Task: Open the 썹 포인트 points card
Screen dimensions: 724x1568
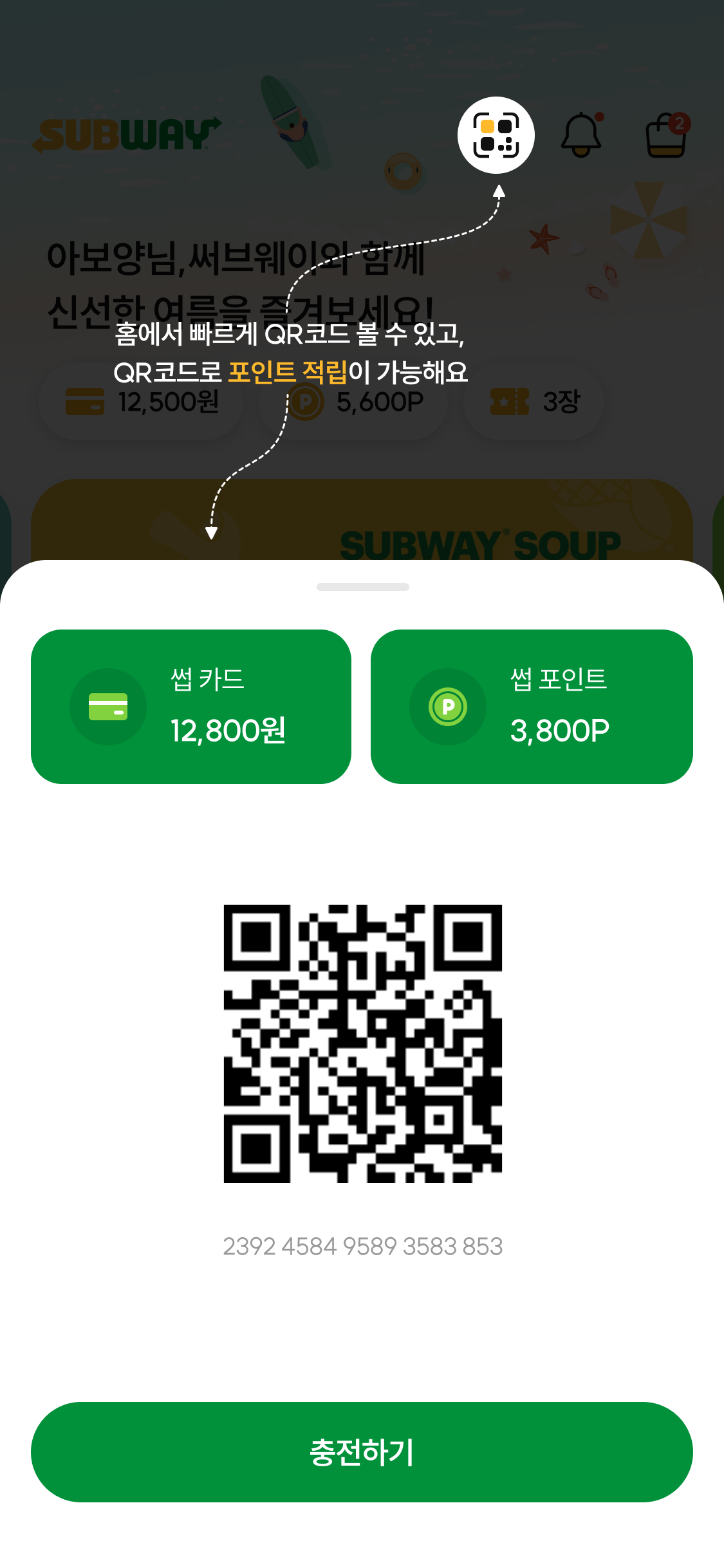Action: pos(532,706)
